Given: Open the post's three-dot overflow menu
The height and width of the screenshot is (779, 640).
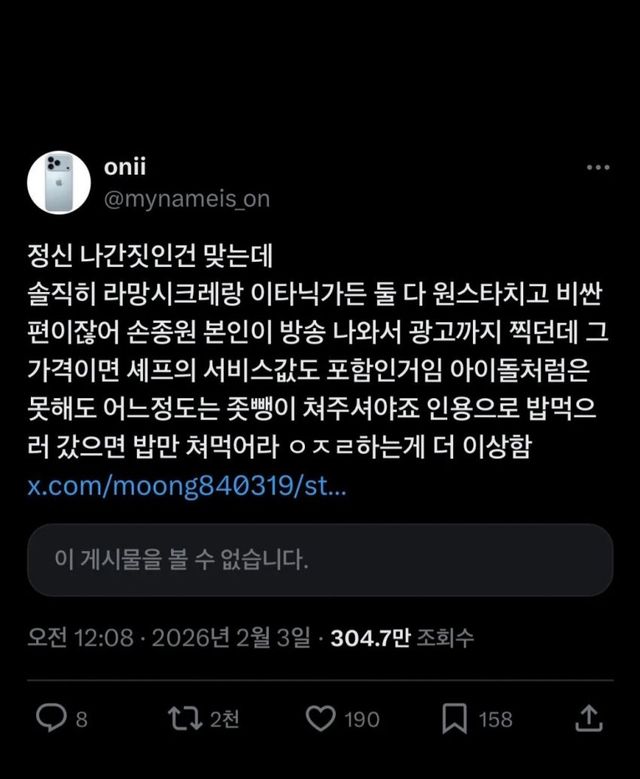Looking at the screenshot, I should click(597, 168).
